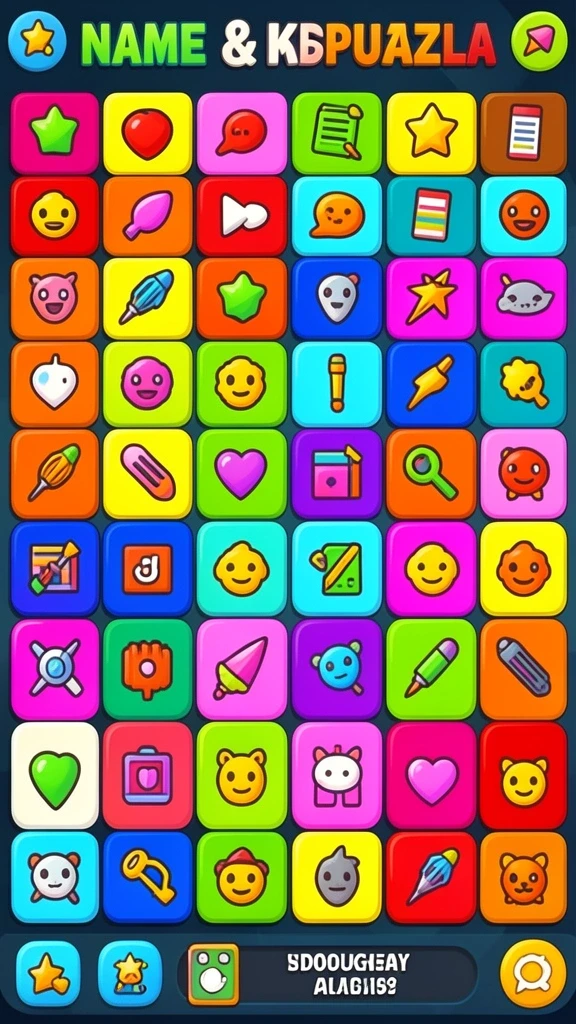Tap the blue alien face on the purple tile

click(x=336, y=669)
